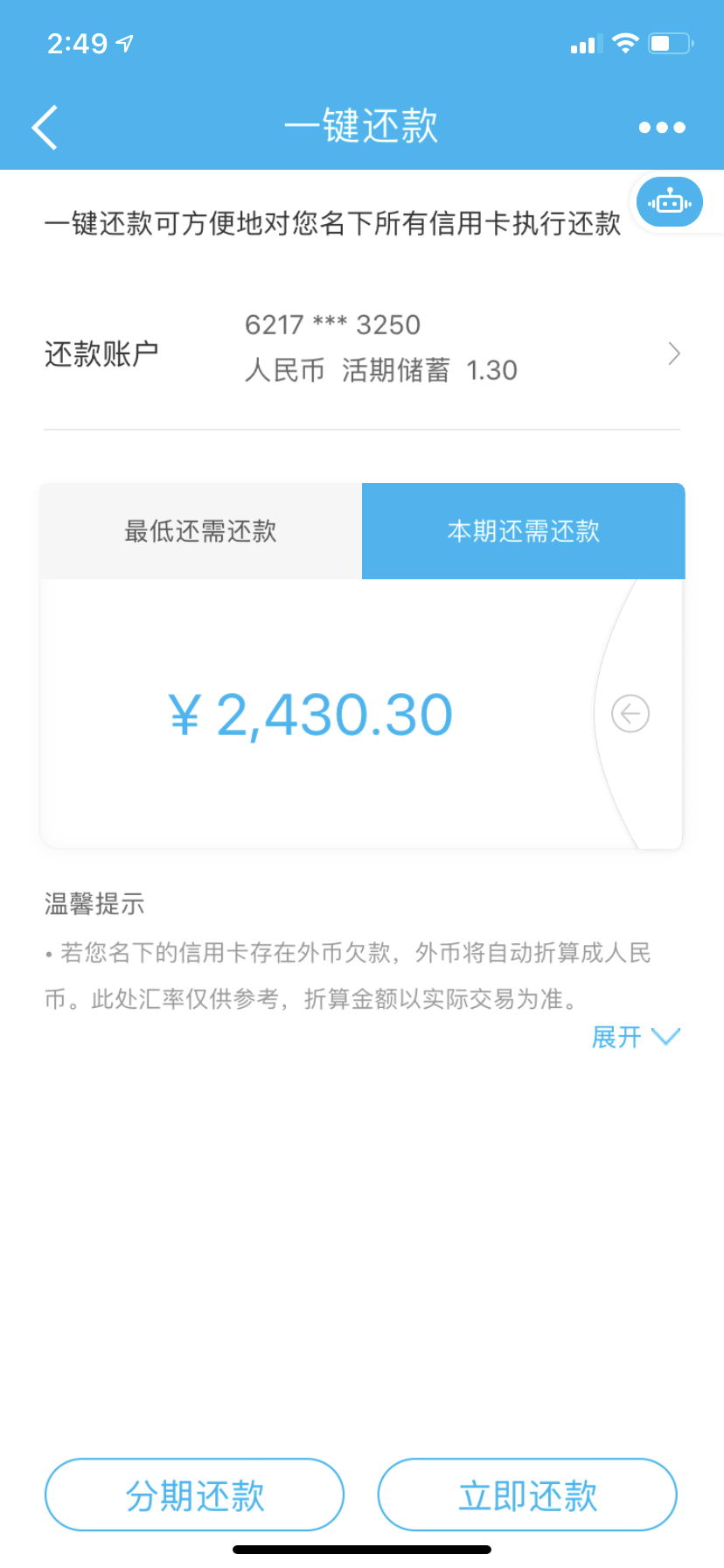This screenshot has width=724, height=1568.
Task: Switch to 最低还需还款 tab
Action: point(200,531)
